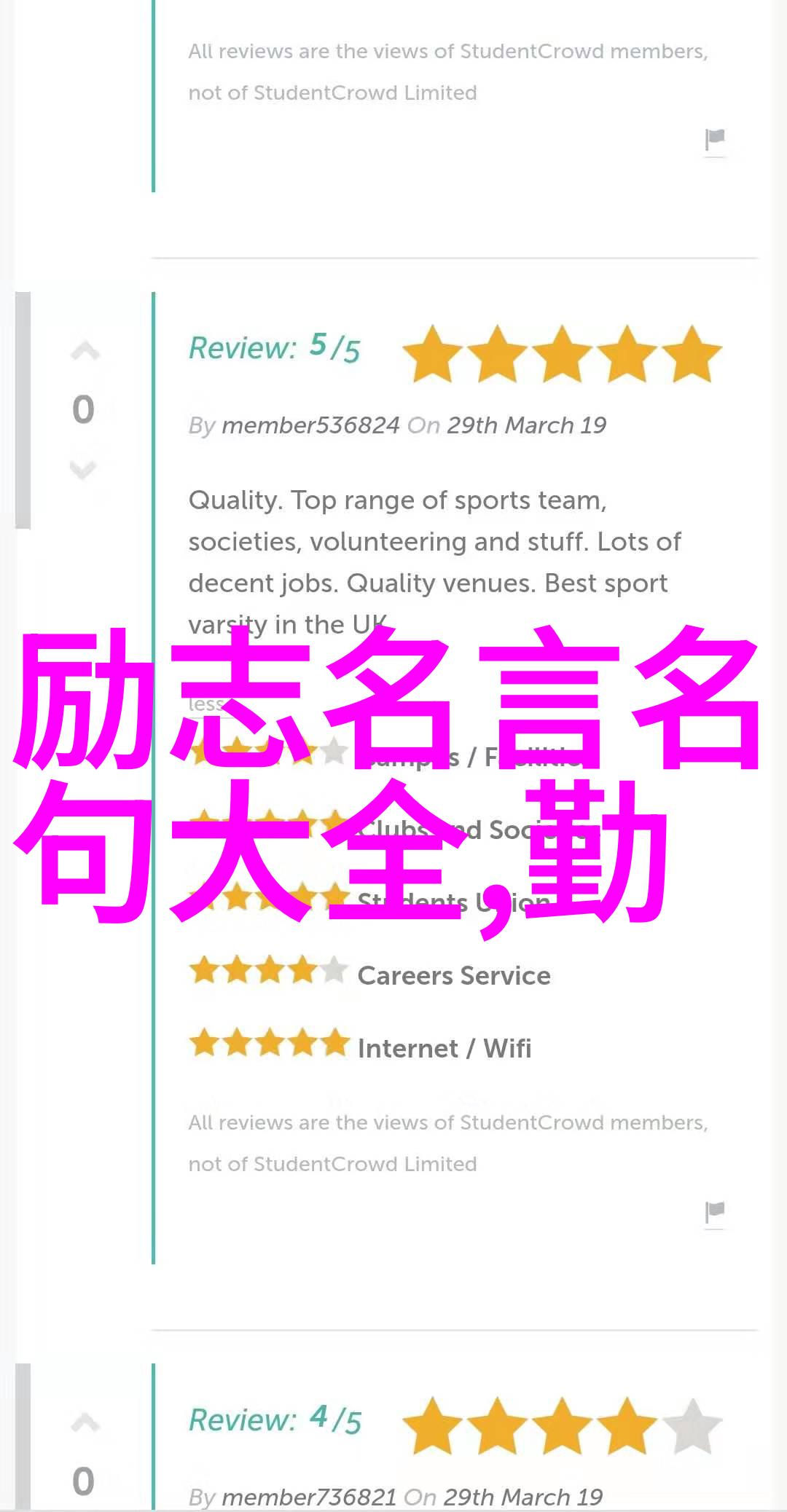Upvote the review by member536824
The width and height of the screenshot is (787, 1512).
(x=85, y=353)
